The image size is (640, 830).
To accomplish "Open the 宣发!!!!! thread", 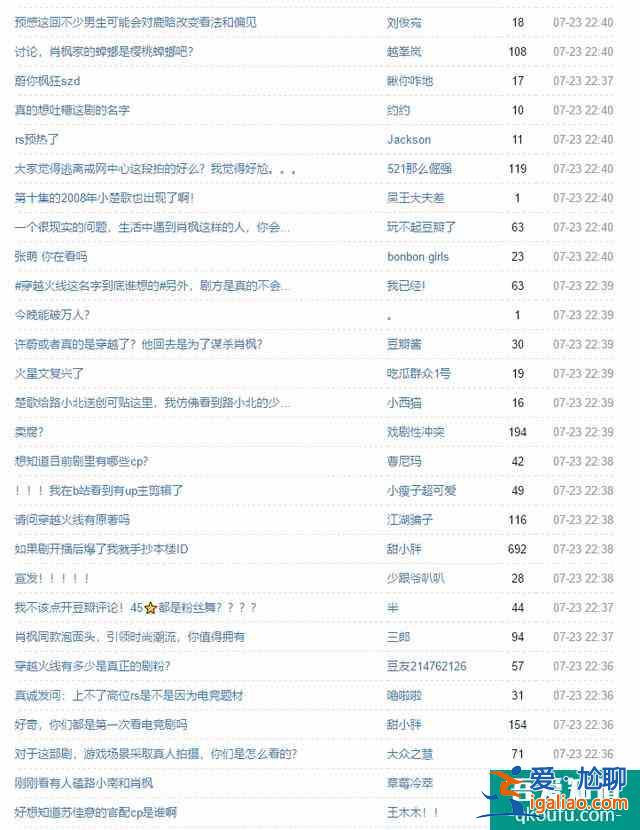I will [52, 578].
